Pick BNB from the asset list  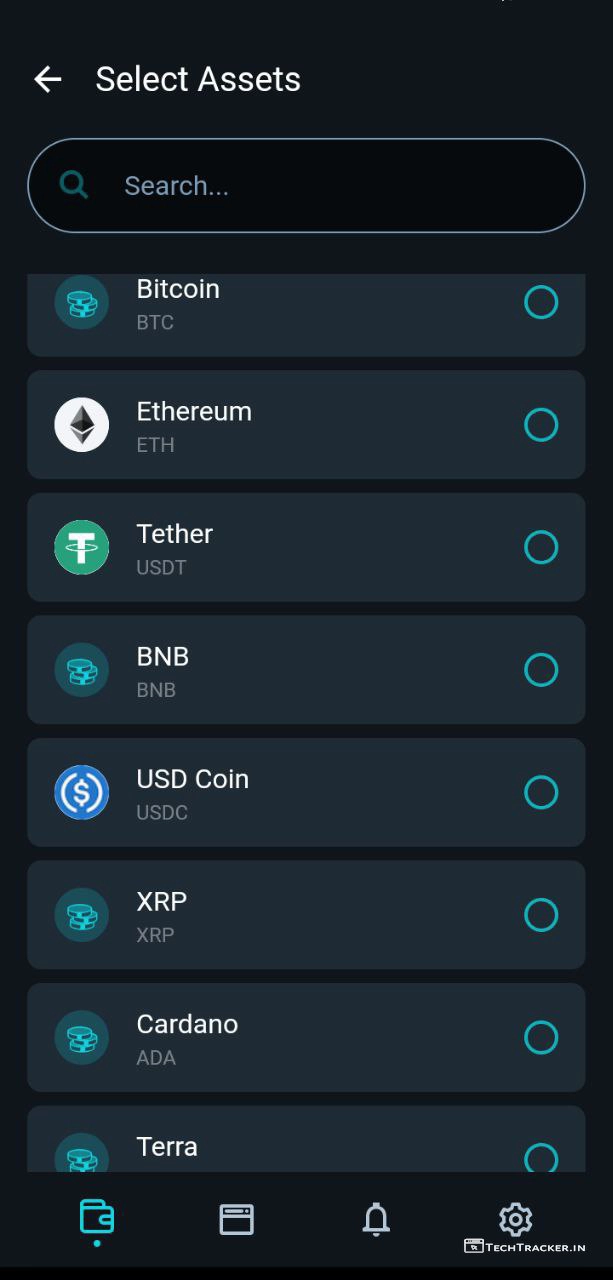541,670
